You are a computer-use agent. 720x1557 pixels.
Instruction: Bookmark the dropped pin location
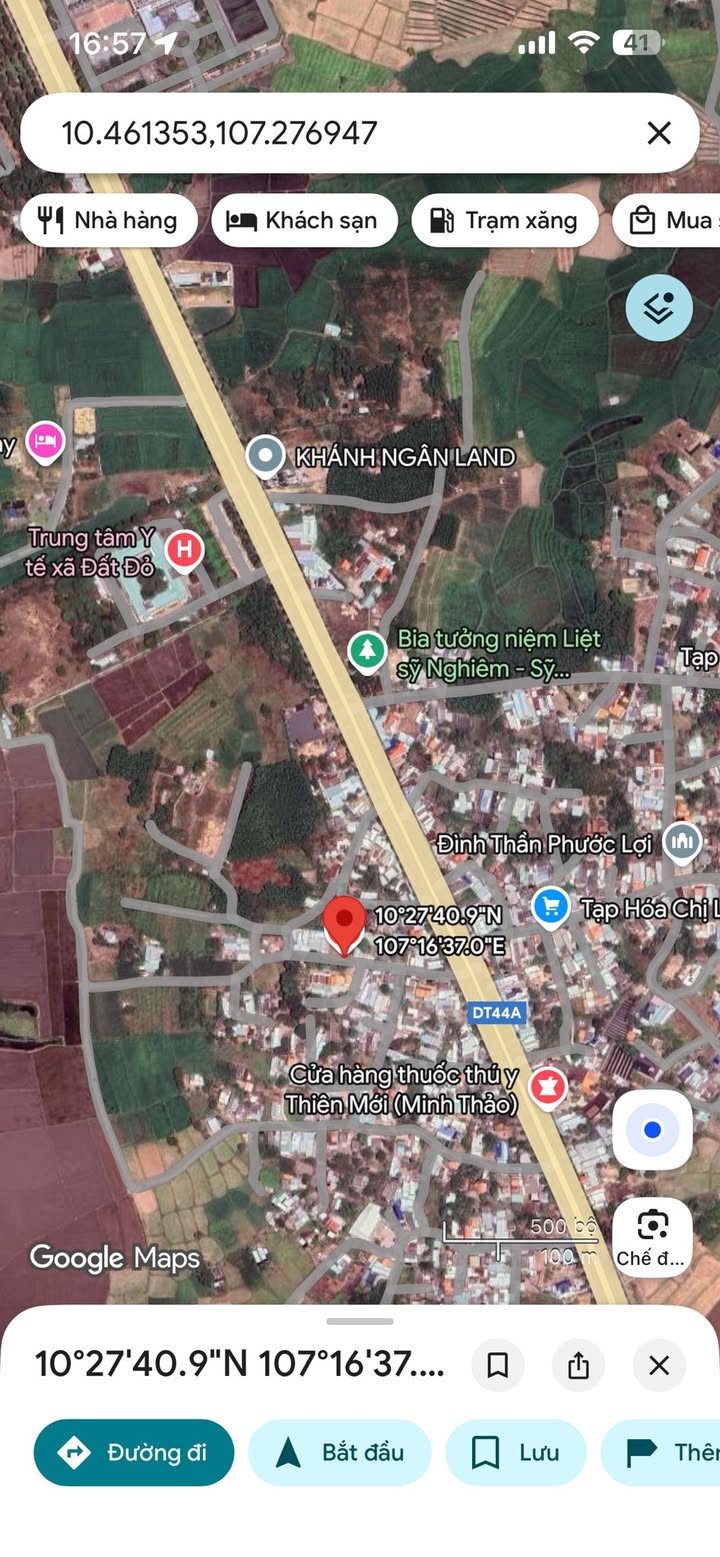(x=498, y=1365)
